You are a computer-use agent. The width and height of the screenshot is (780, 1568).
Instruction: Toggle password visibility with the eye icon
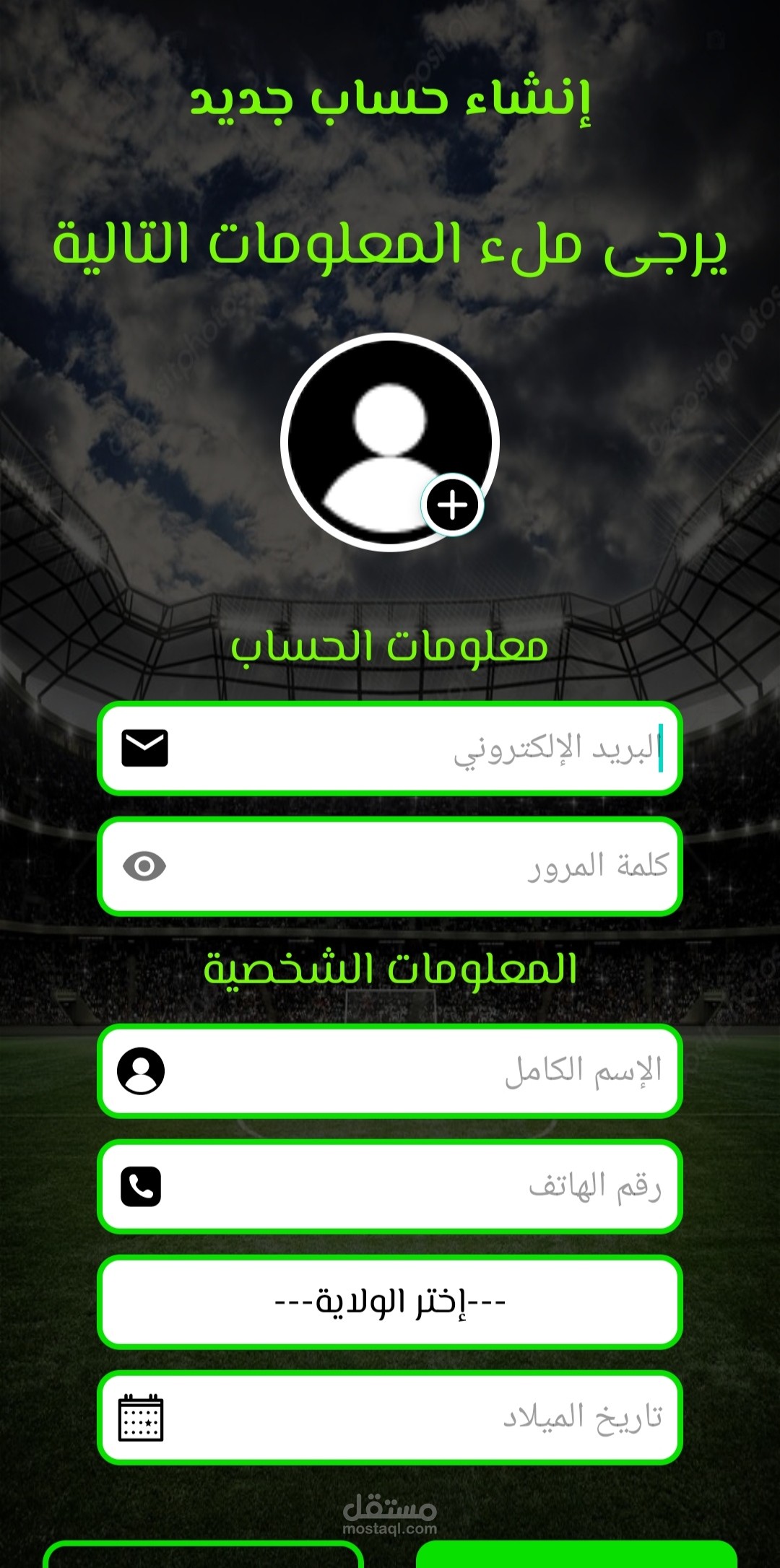(144, 866)
